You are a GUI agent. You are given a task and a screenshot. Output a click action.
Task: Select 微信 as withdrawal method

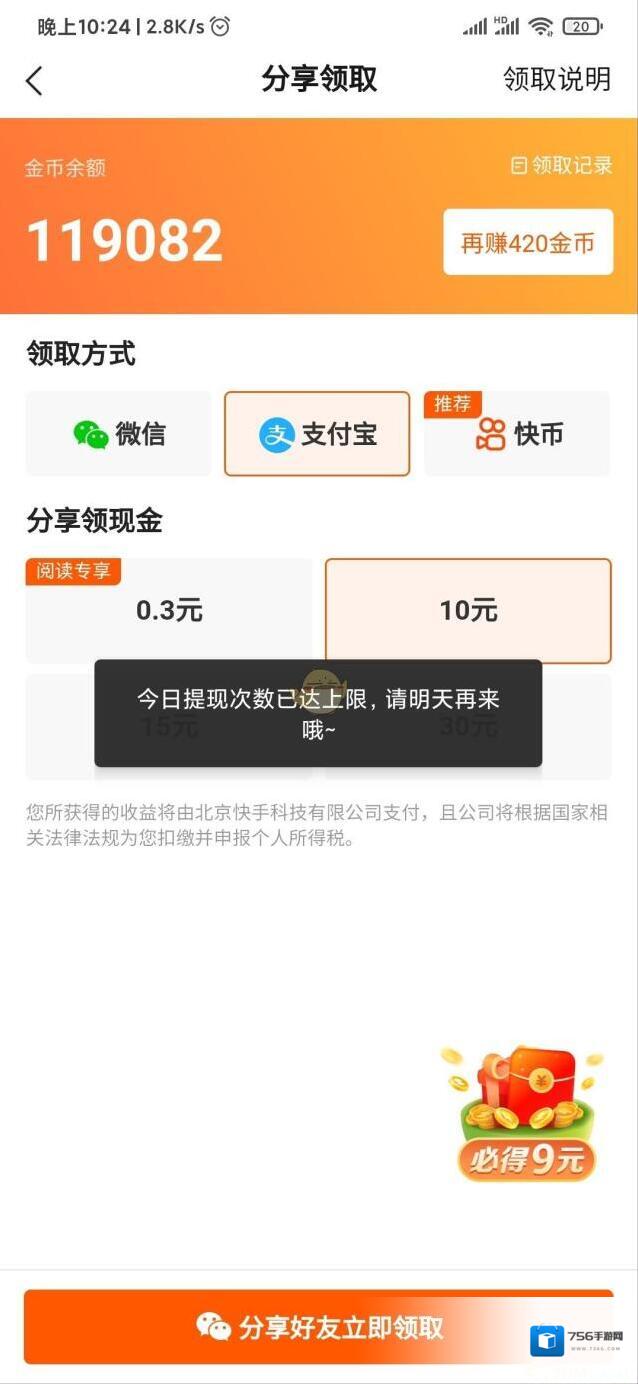[119, 434]
